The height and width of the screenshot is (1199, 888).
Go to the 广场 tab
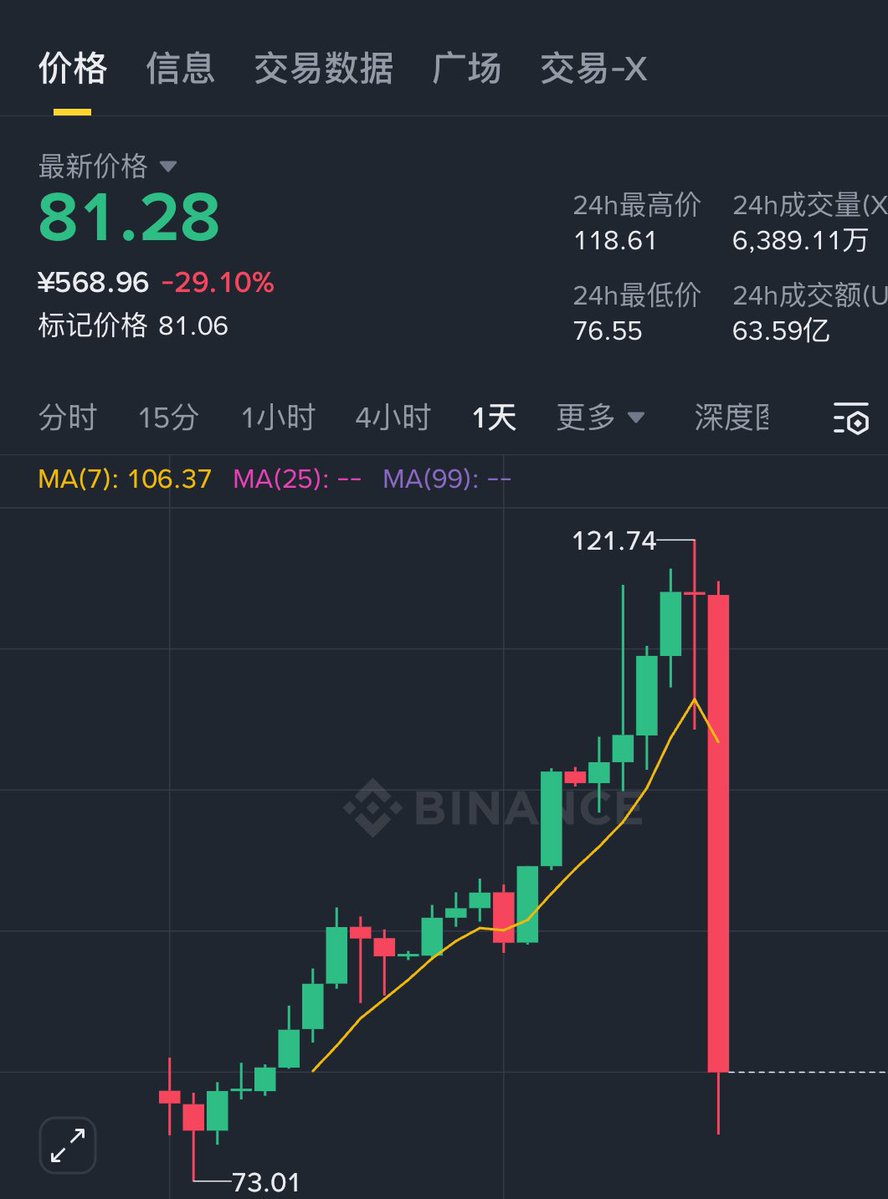467,69
